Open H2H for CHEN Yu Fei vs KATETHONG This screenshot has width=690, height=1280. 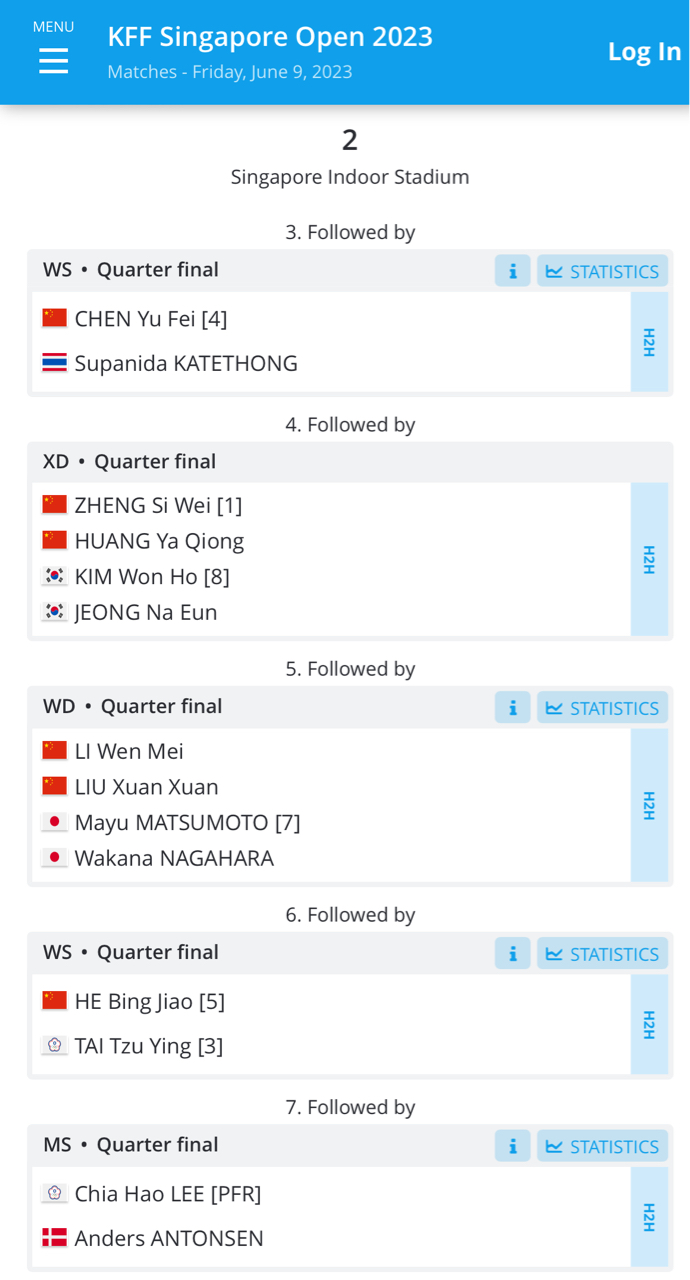pos(649,342)
